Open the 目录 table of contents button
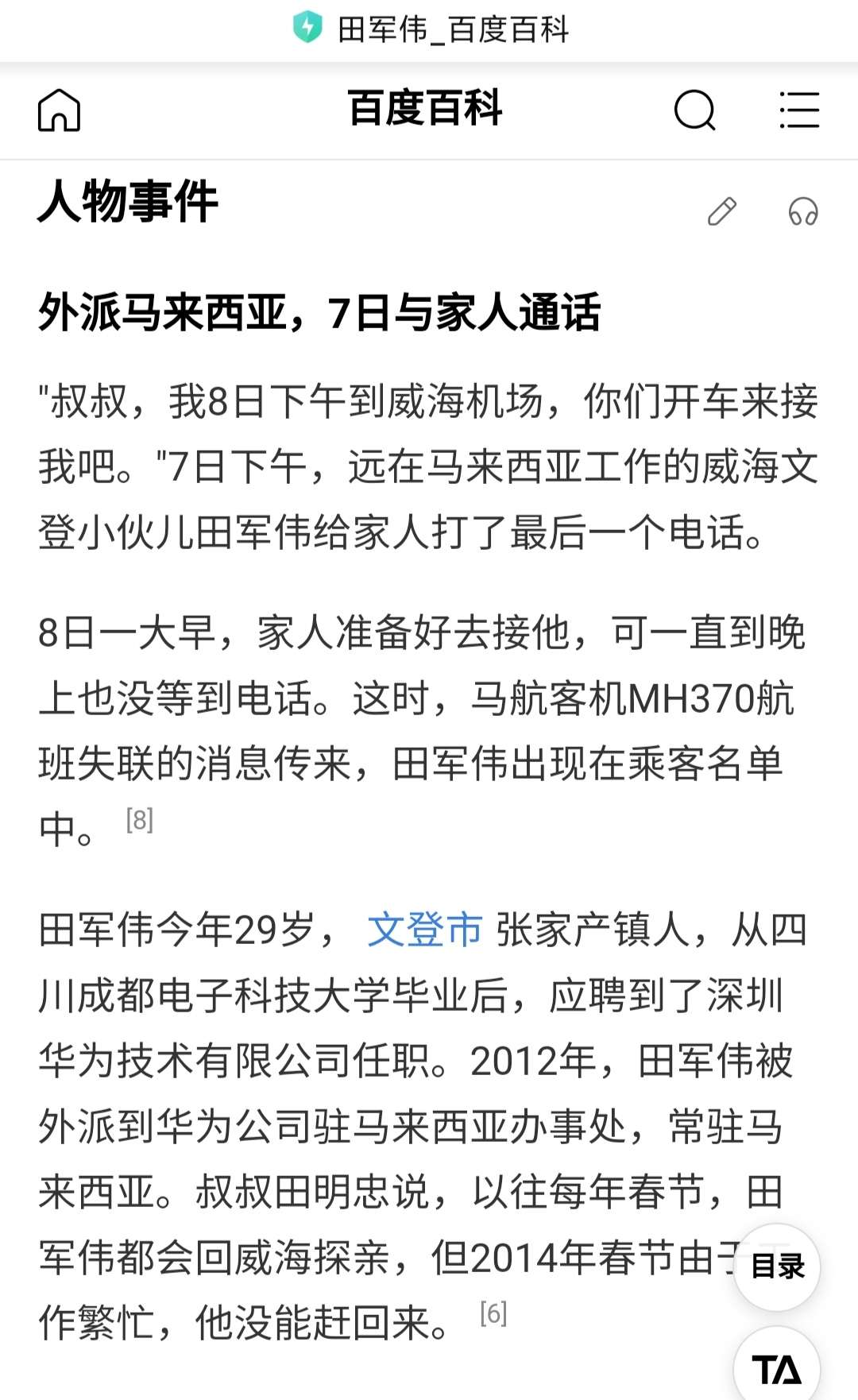Screen dimensions: 858x1400 (x=777, y=1267)
